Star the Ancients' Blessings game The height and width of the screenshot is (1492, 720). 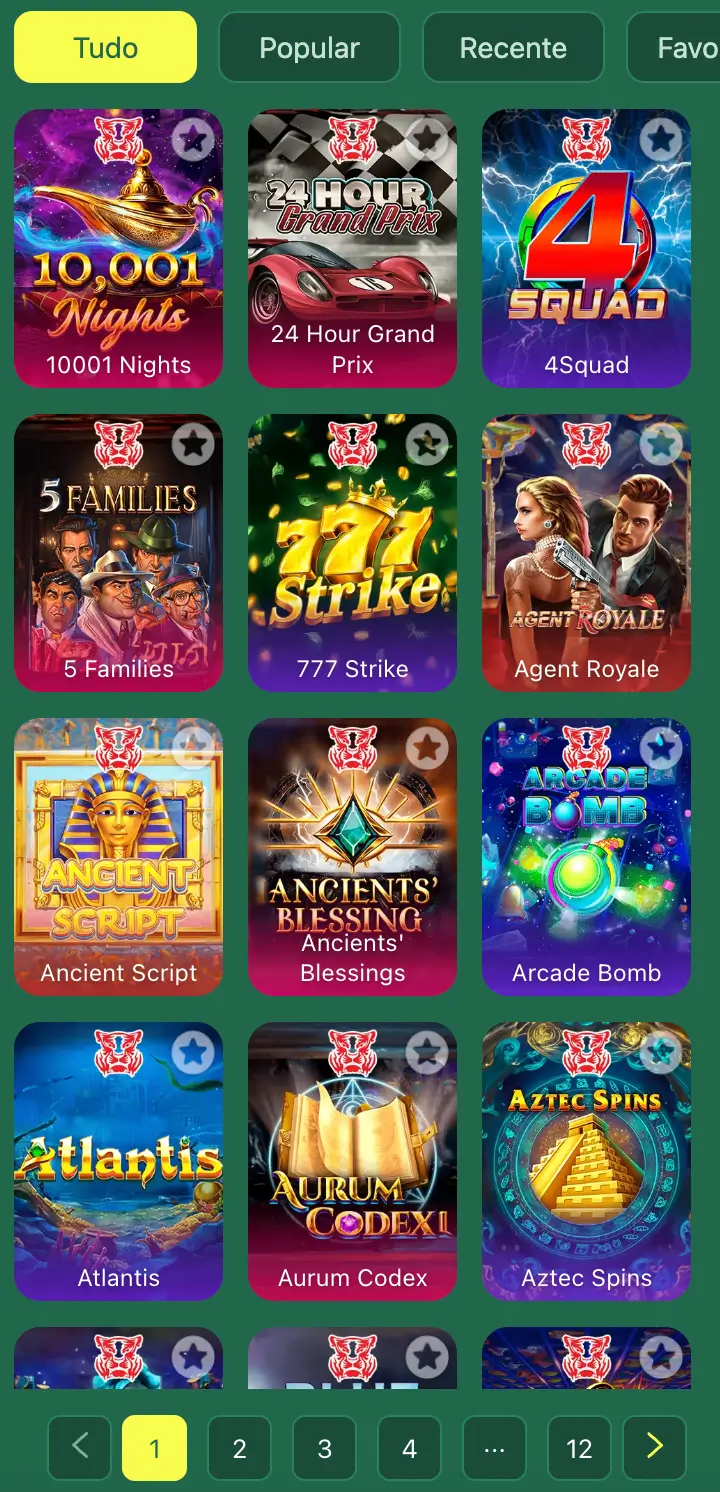tap(427, 748)
